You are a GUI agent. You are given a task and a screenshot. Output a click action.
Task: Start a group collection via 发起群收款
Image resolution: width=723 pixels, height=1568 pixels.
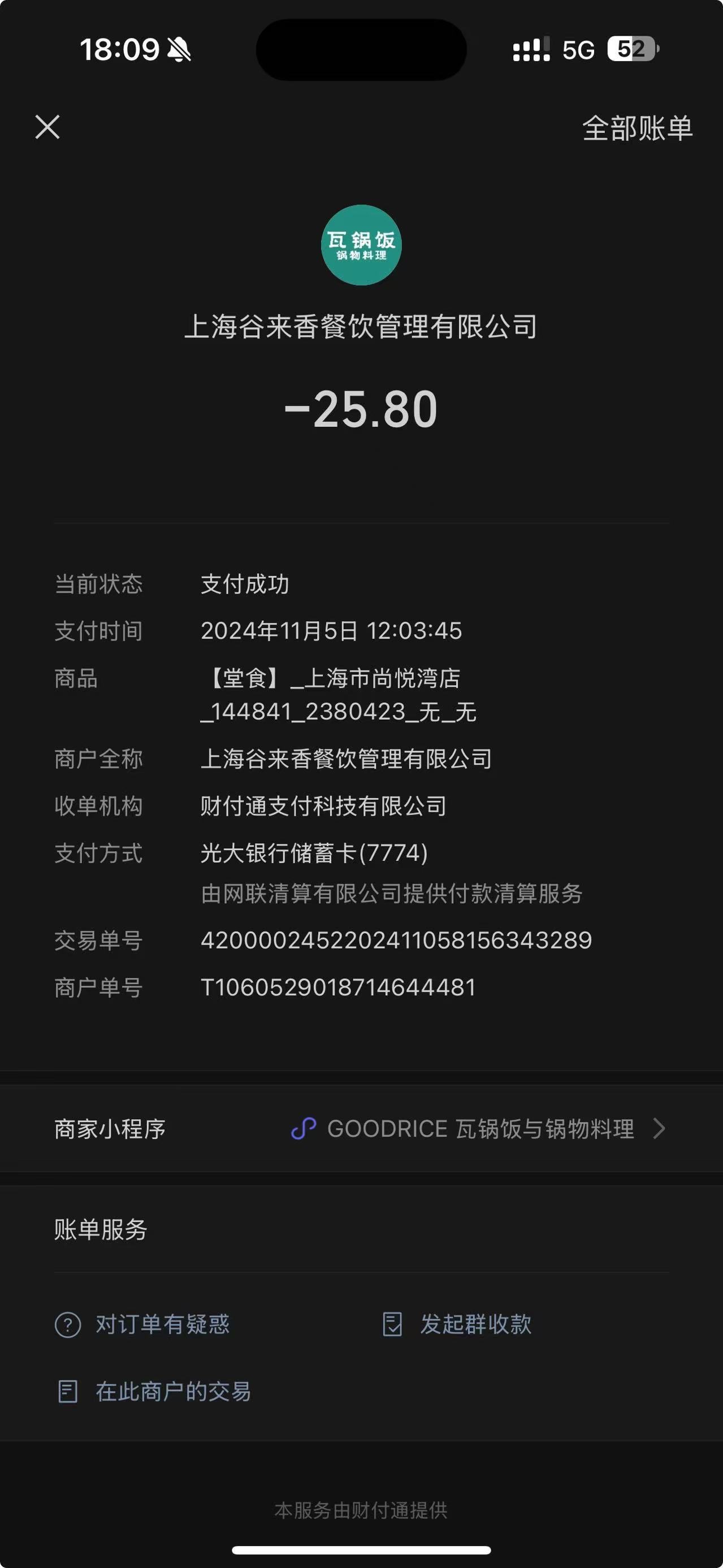[x=457, y=1324]
